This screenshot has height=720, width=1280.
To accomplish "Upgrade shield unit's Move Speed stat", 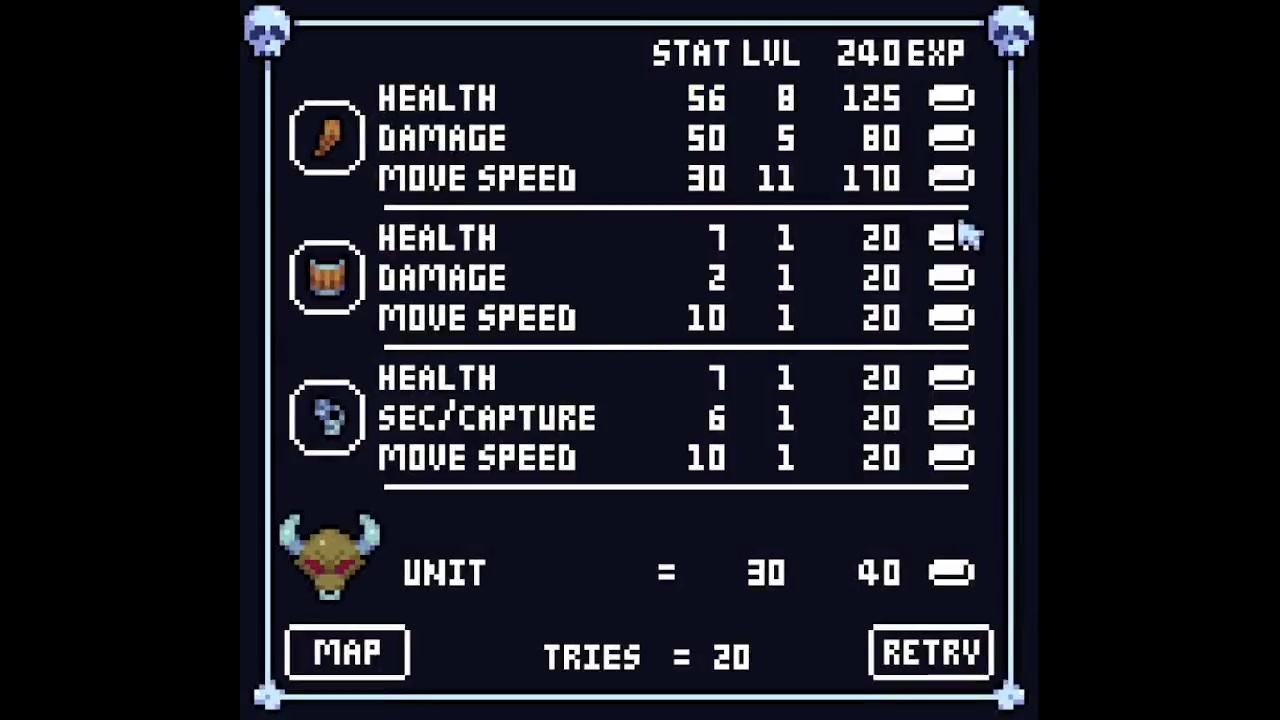I will pos(951,318).
